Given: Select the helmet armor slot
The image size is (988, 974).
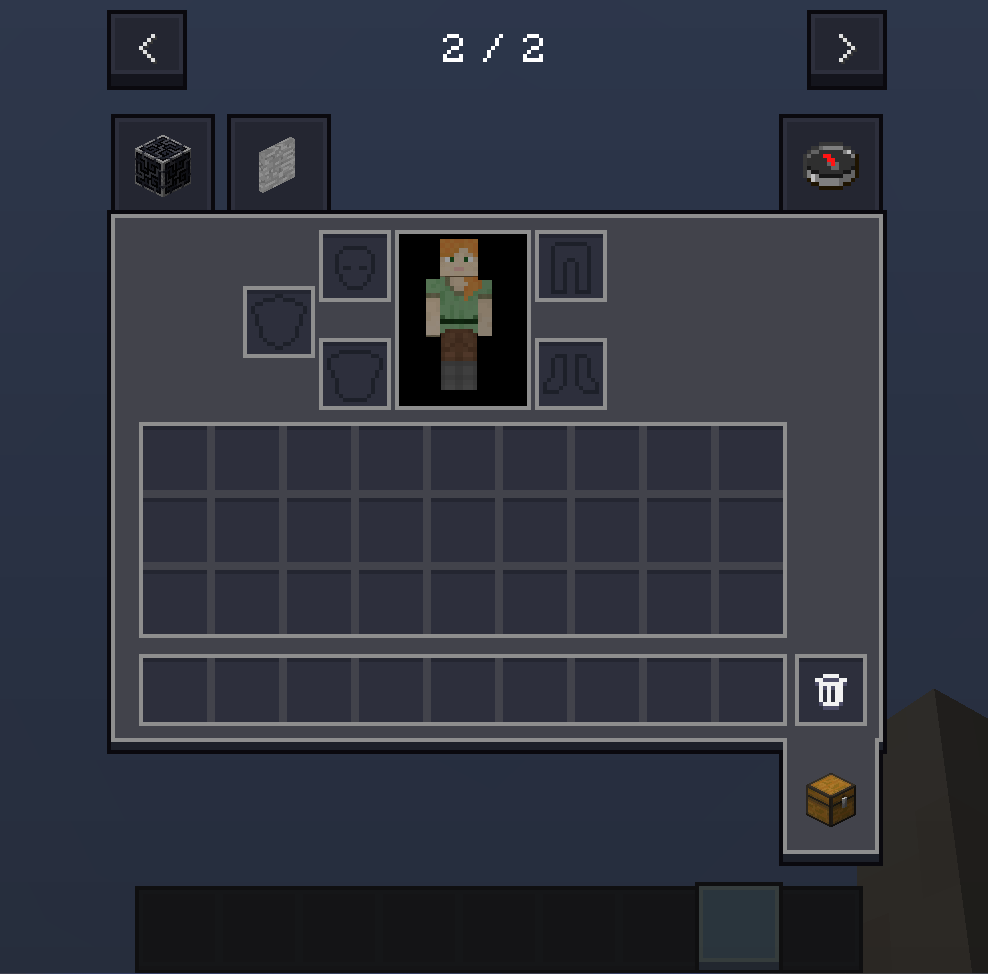Looking at the screenshot, I should 355,266.
